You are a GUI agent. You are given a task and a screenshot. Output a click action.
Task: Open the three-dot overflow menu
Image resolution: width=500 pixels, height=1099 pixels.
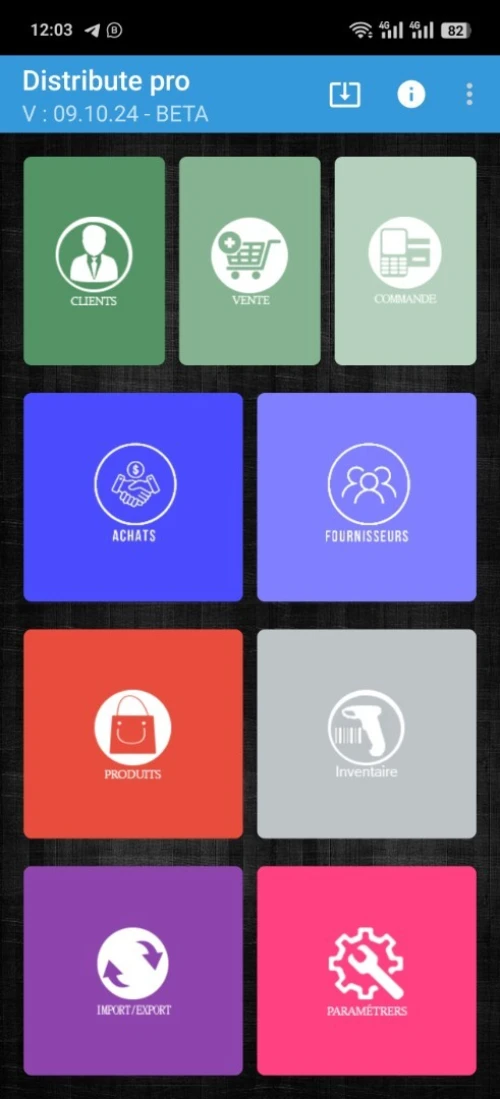(469, 95)
